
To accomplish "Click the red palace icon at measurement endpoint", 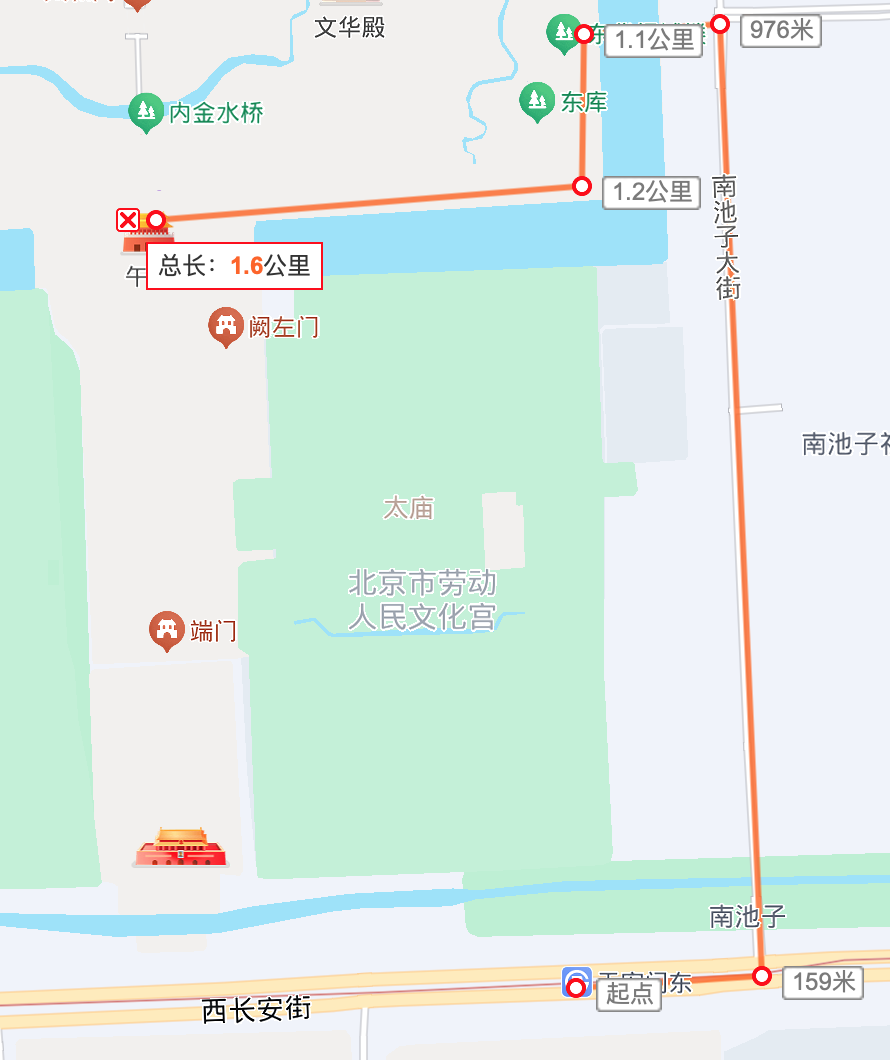I will point(148,236).
